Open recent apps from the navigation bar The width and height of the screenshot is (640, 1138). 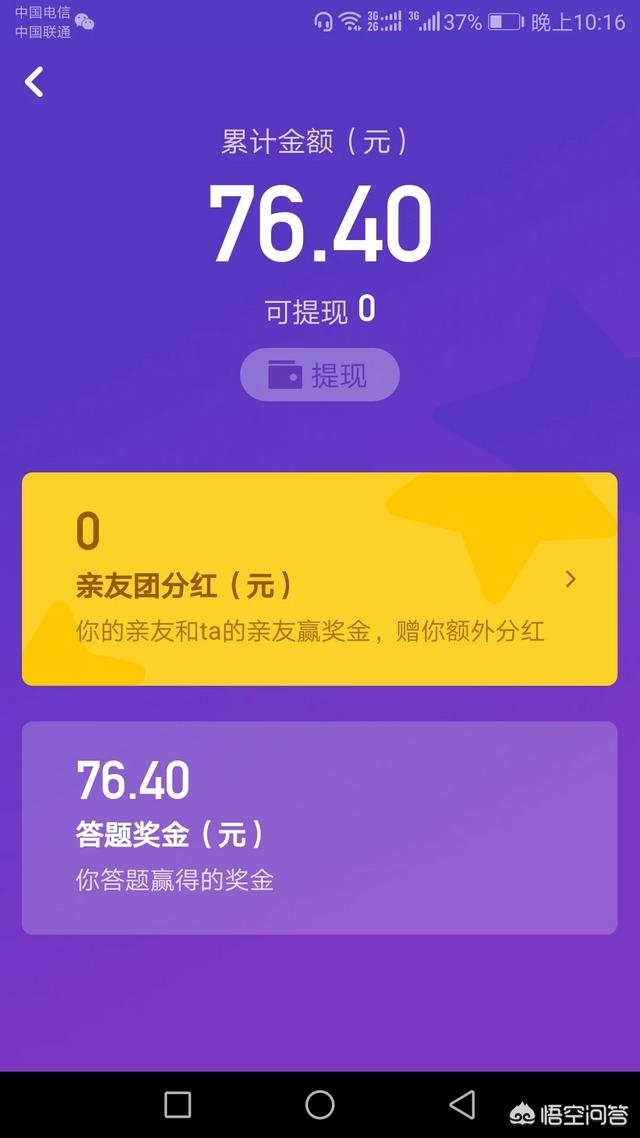(178, 1104)
